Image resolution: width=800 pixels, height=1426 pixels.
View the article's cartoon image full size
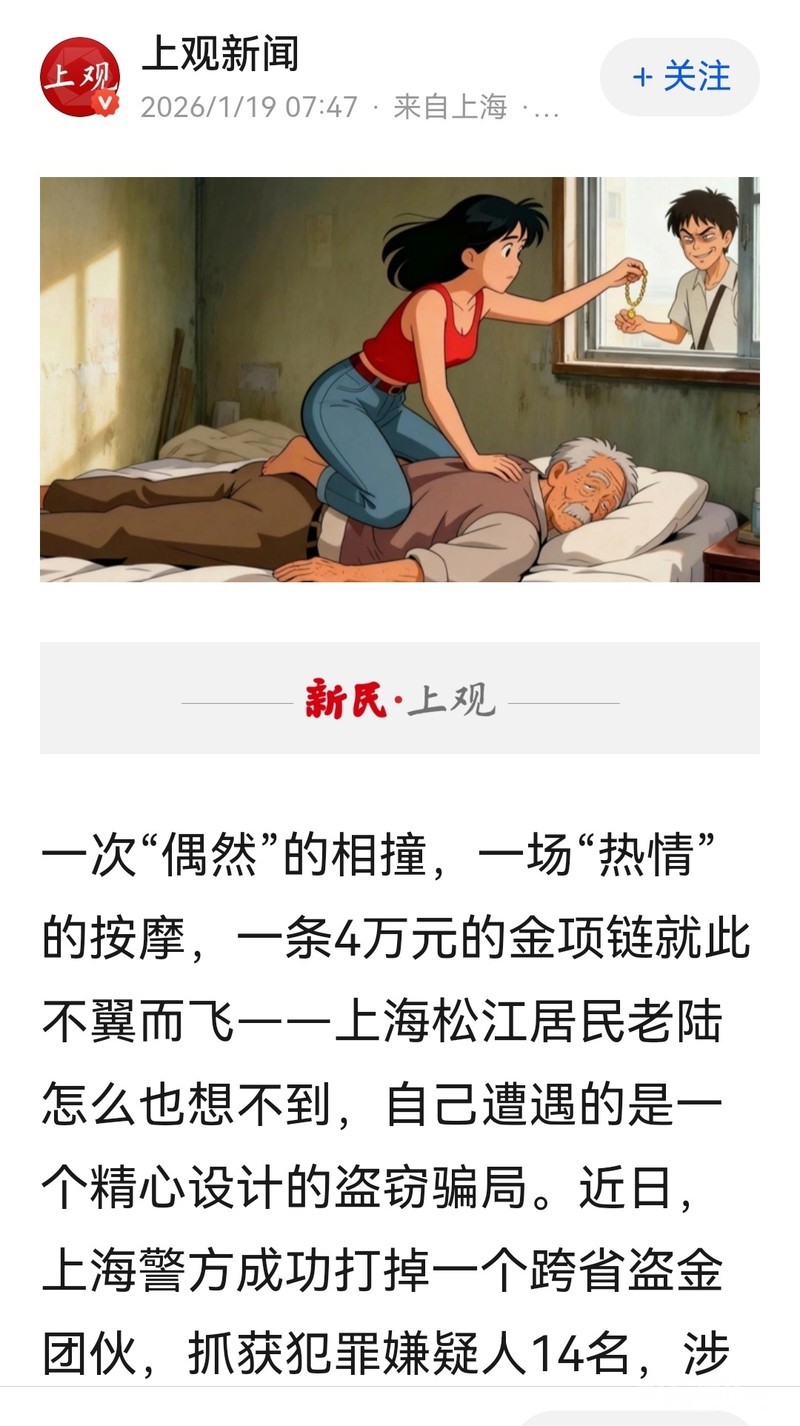click(x=400, y=379)
